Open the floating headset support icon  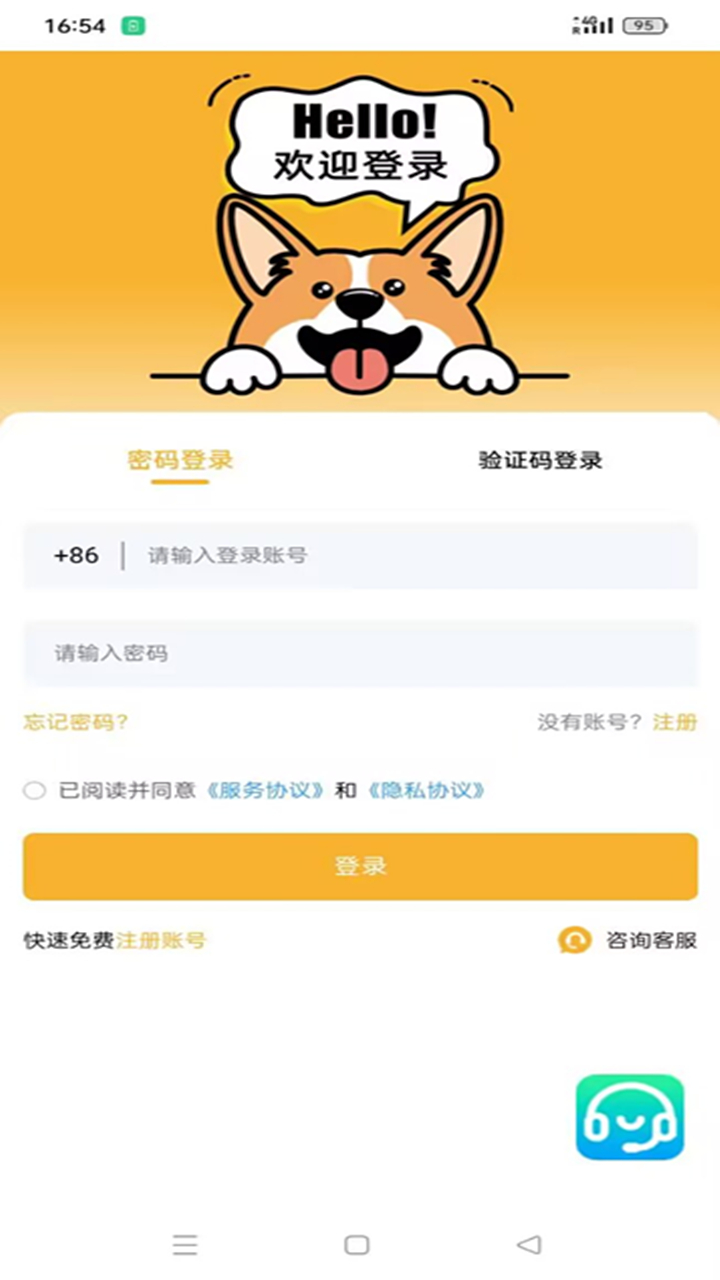(x=630, y=1117)
